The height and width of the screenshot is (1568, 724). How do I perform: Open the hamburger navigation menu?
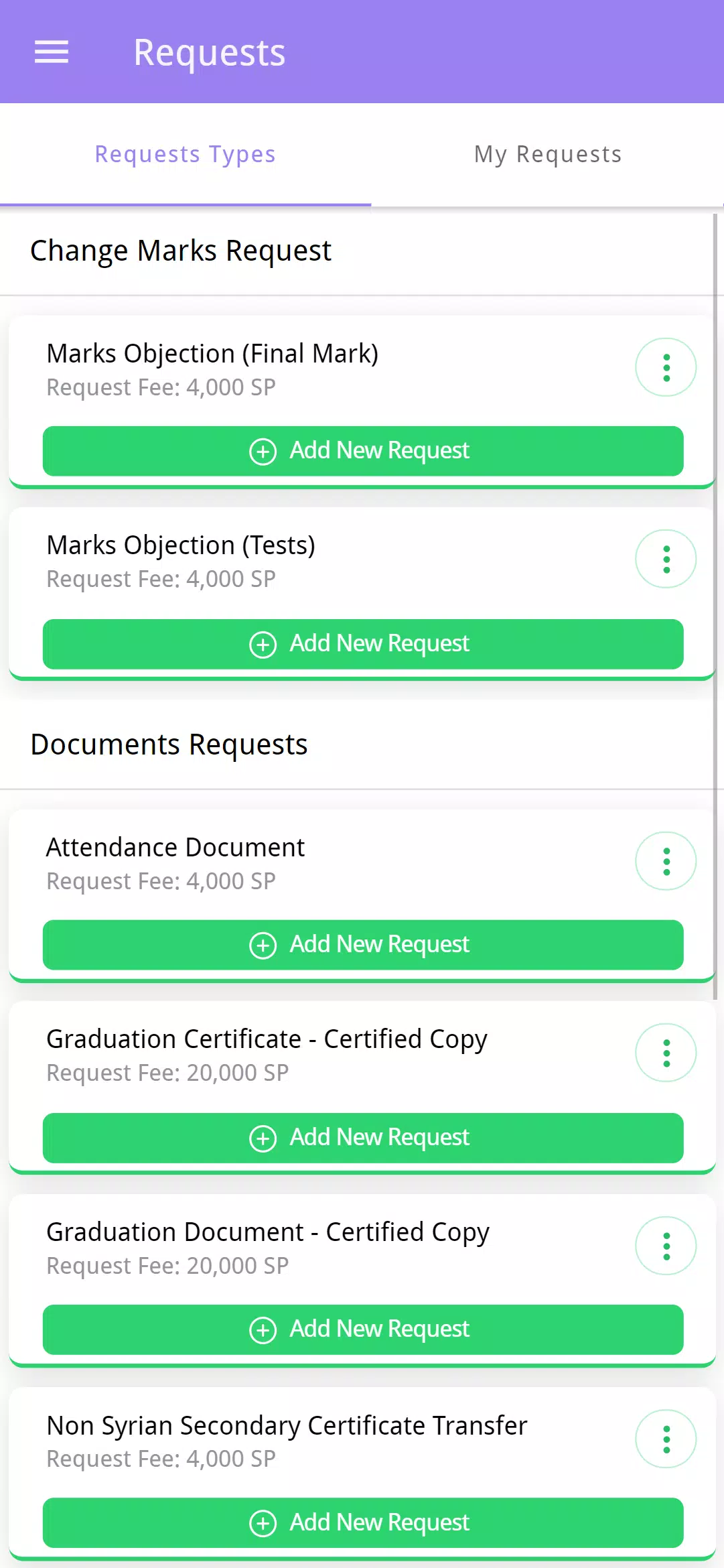52,52
